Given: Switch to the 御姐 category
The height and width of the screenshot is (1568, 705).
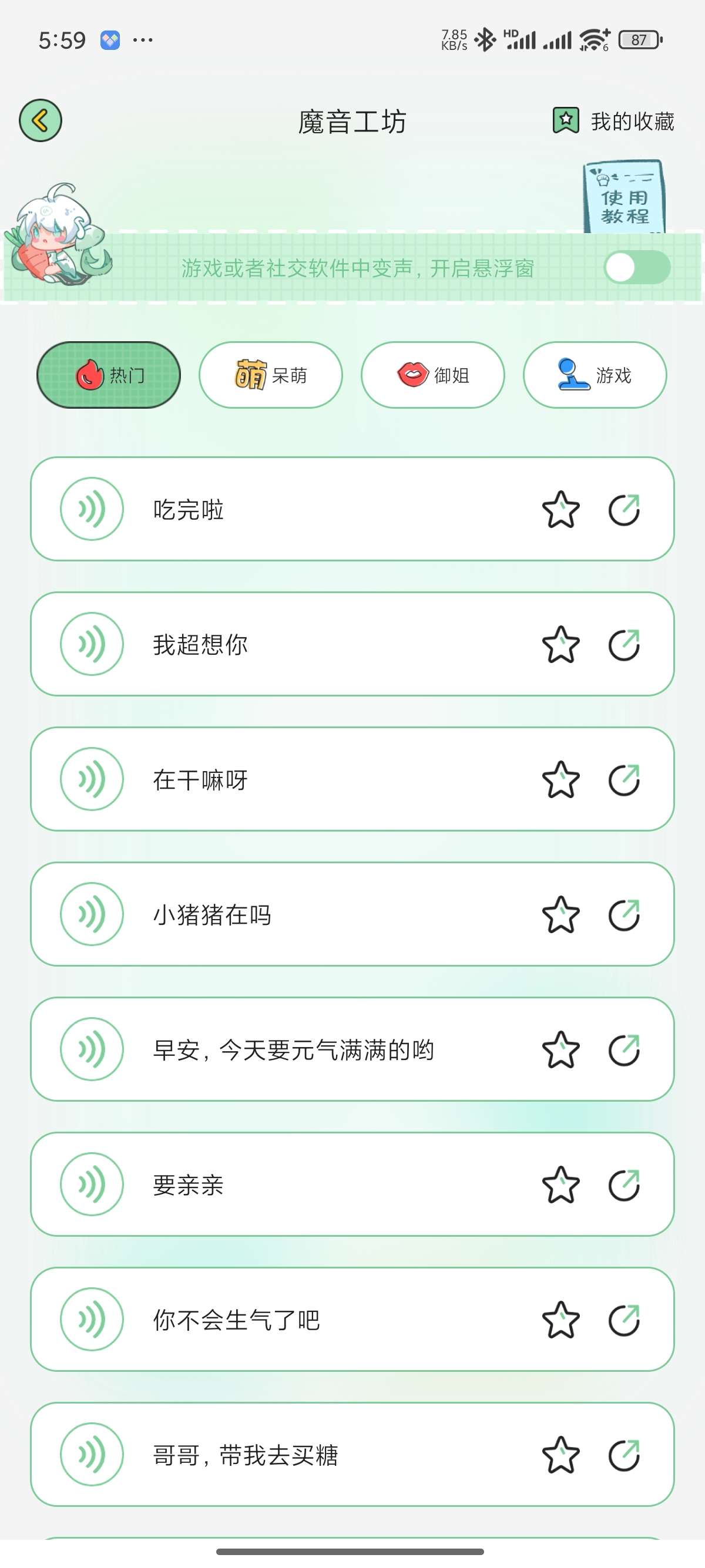Looking at the screenshot, I should coord(432,375).
